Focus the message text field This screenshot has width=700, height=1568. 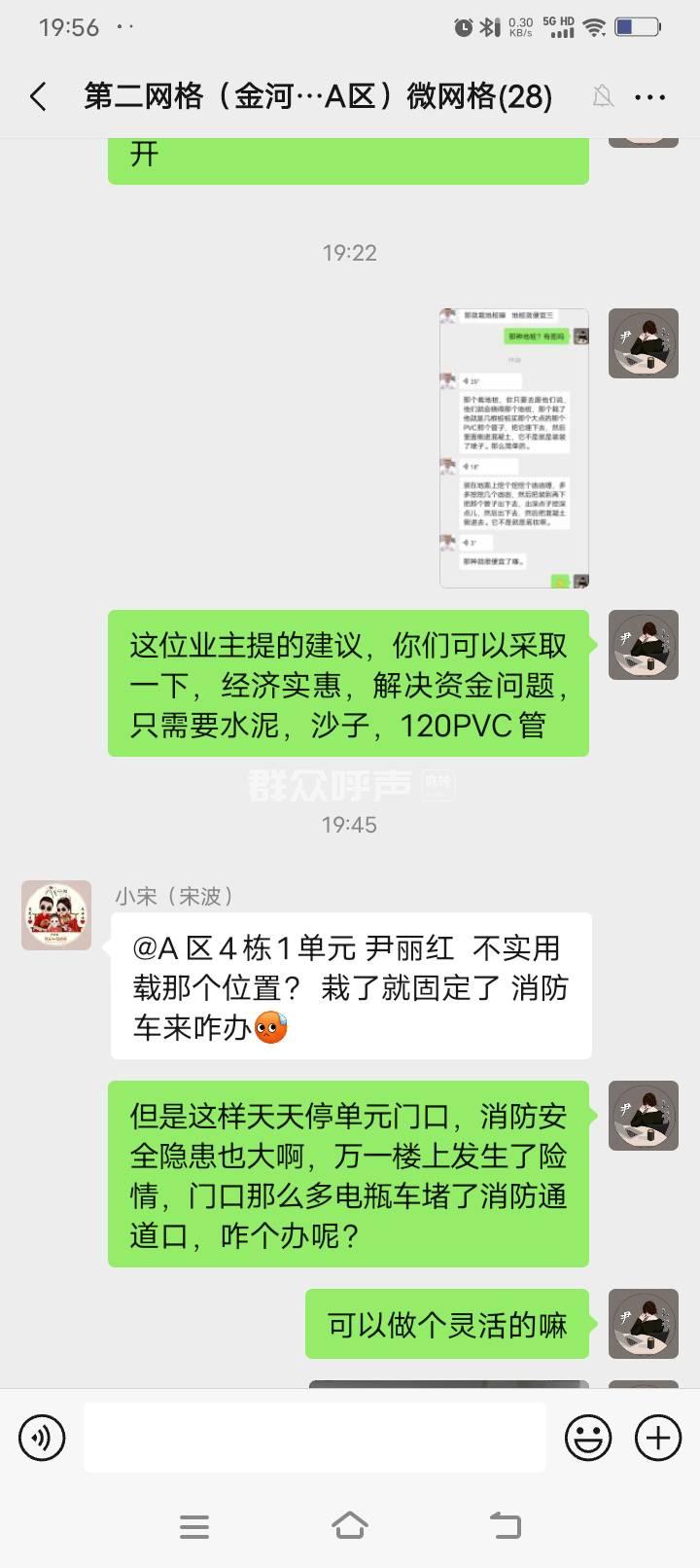point(314,1438)
